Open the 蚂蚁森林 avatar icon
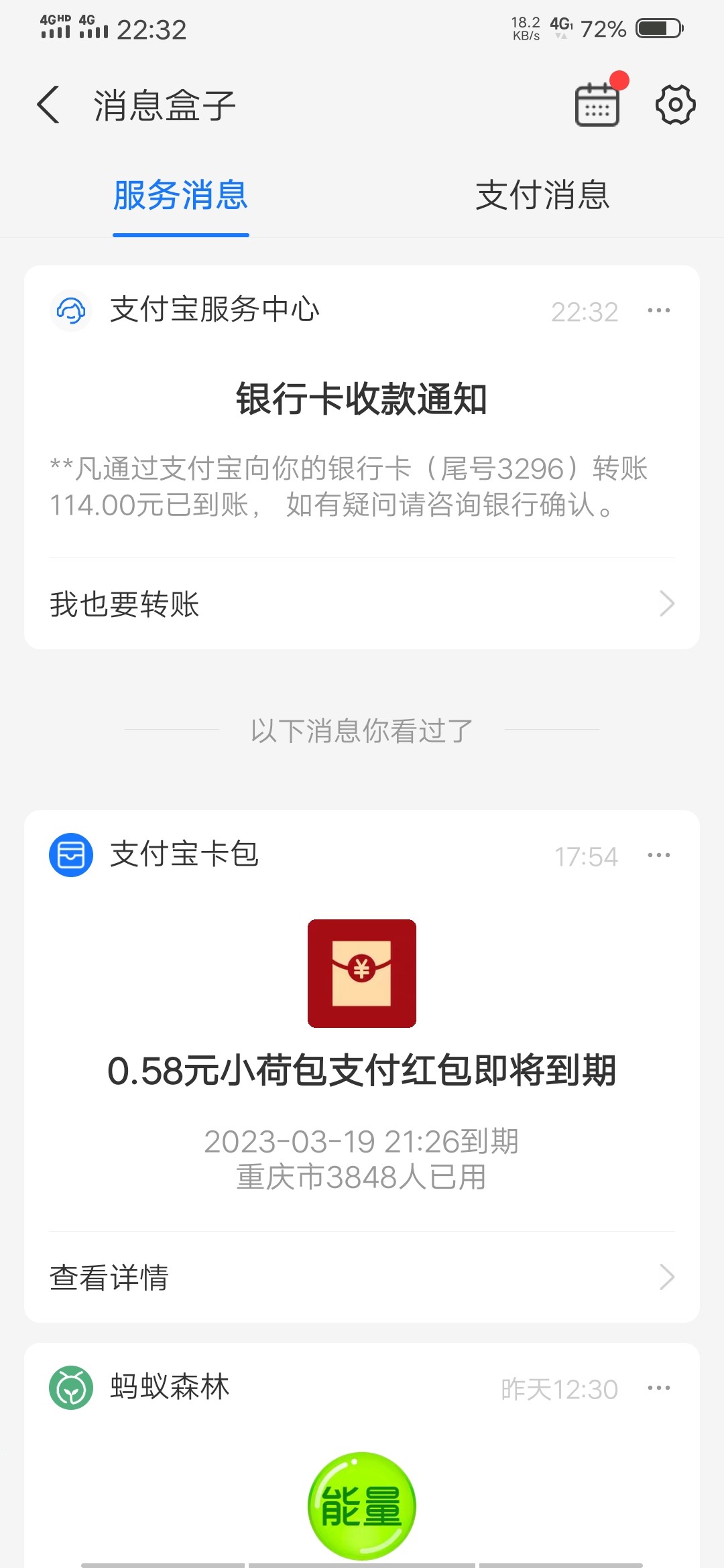Viewport: 724px width, 1568px height. [70, 1388]
